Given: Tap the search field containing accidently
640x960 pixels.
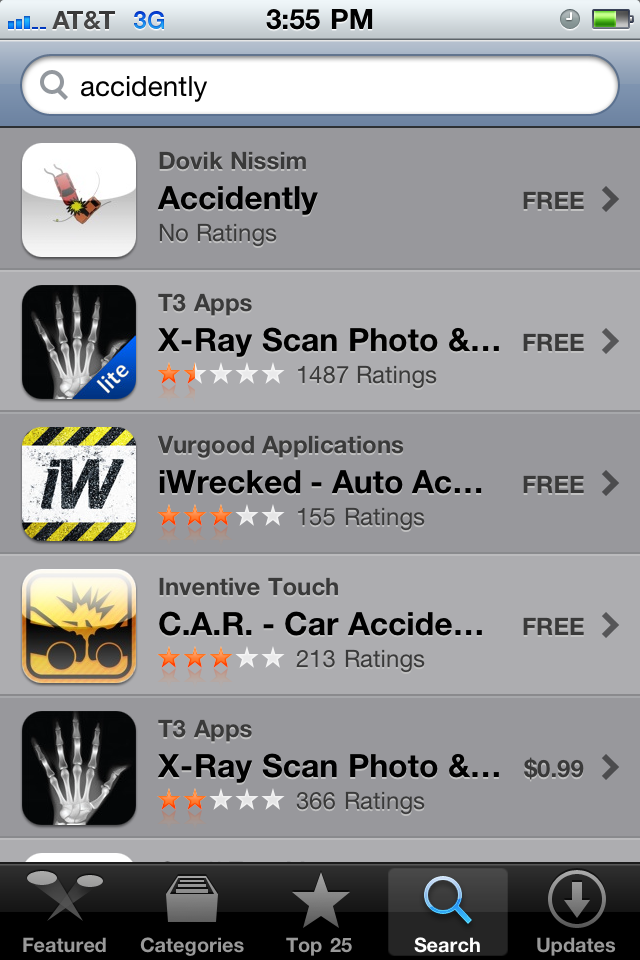Looking at the screenshot, I should pos(320,86).
